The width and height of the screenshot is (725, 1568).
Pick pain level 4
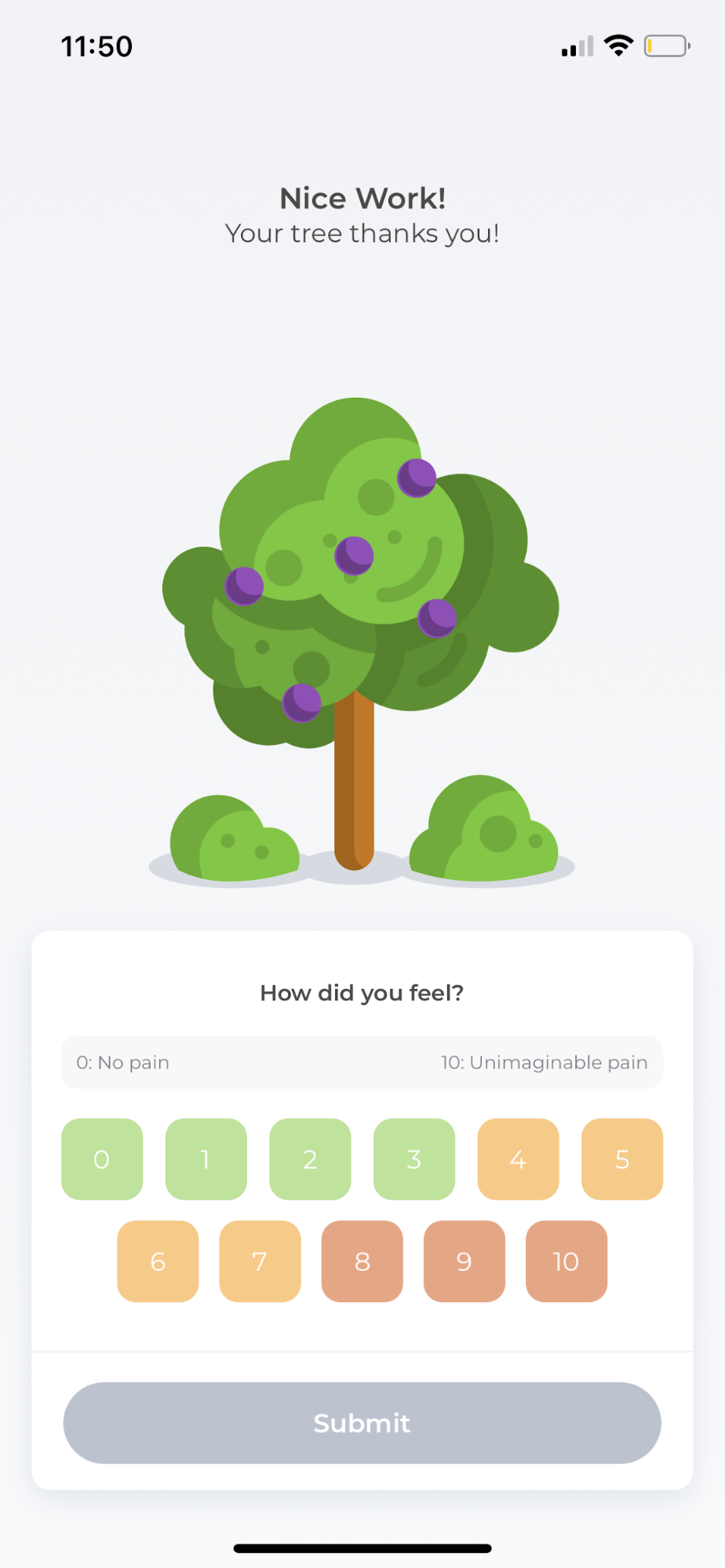coord(518,1159)
